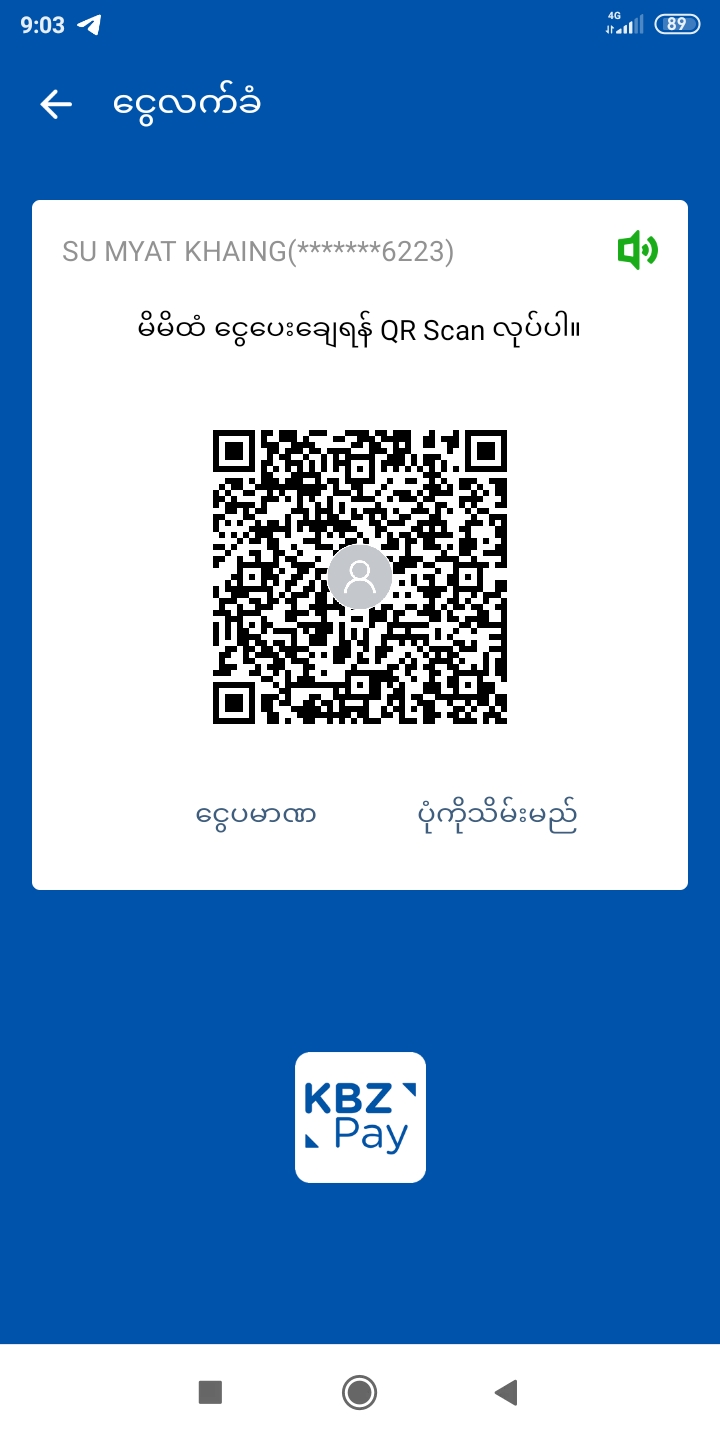
Task: Go back using the top arrow
Action: click(x=56, y=104)
